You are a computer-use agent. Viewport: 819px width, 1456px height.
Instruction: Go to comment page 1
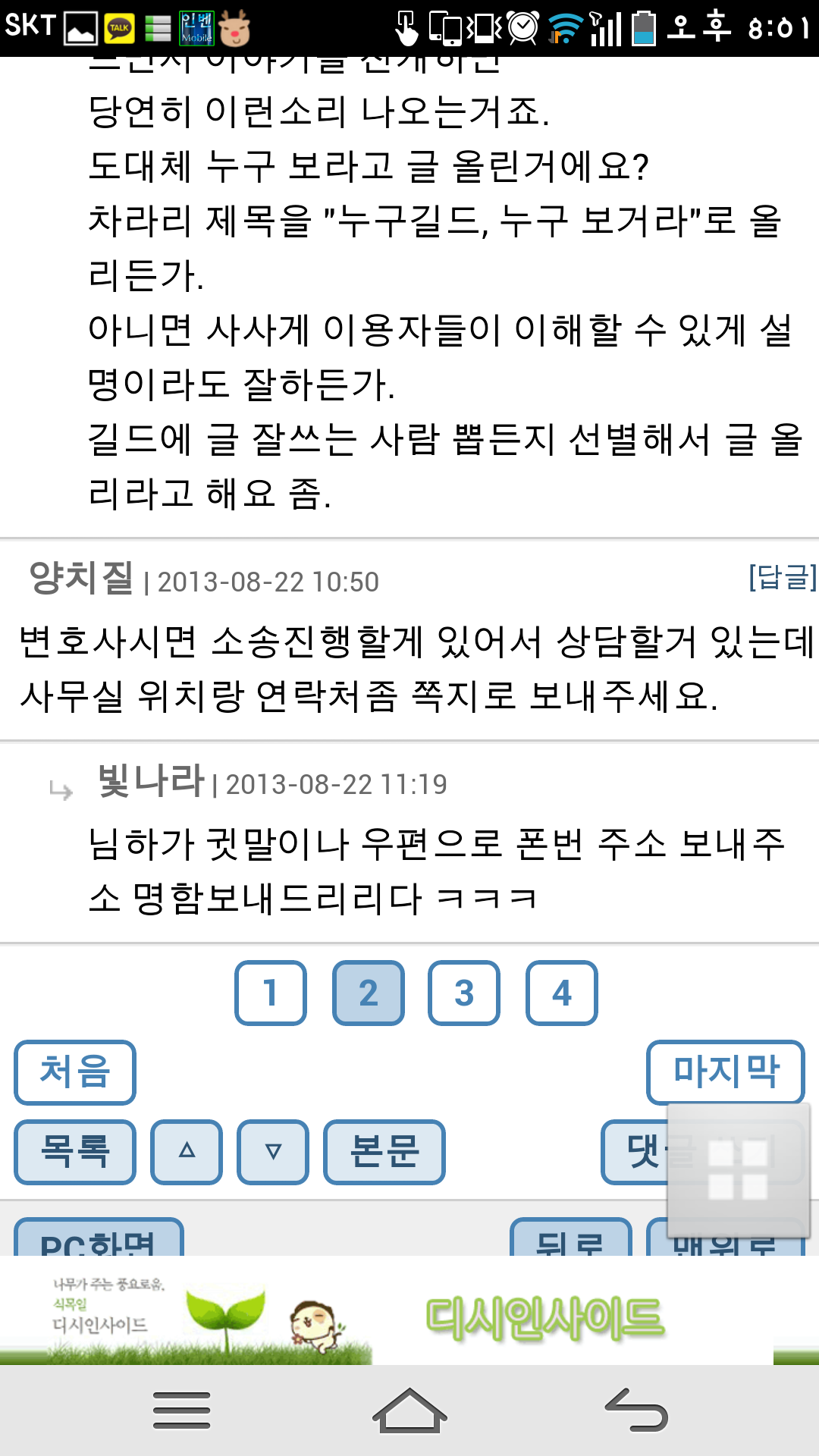pyautogui.click(x=271, y=993)
